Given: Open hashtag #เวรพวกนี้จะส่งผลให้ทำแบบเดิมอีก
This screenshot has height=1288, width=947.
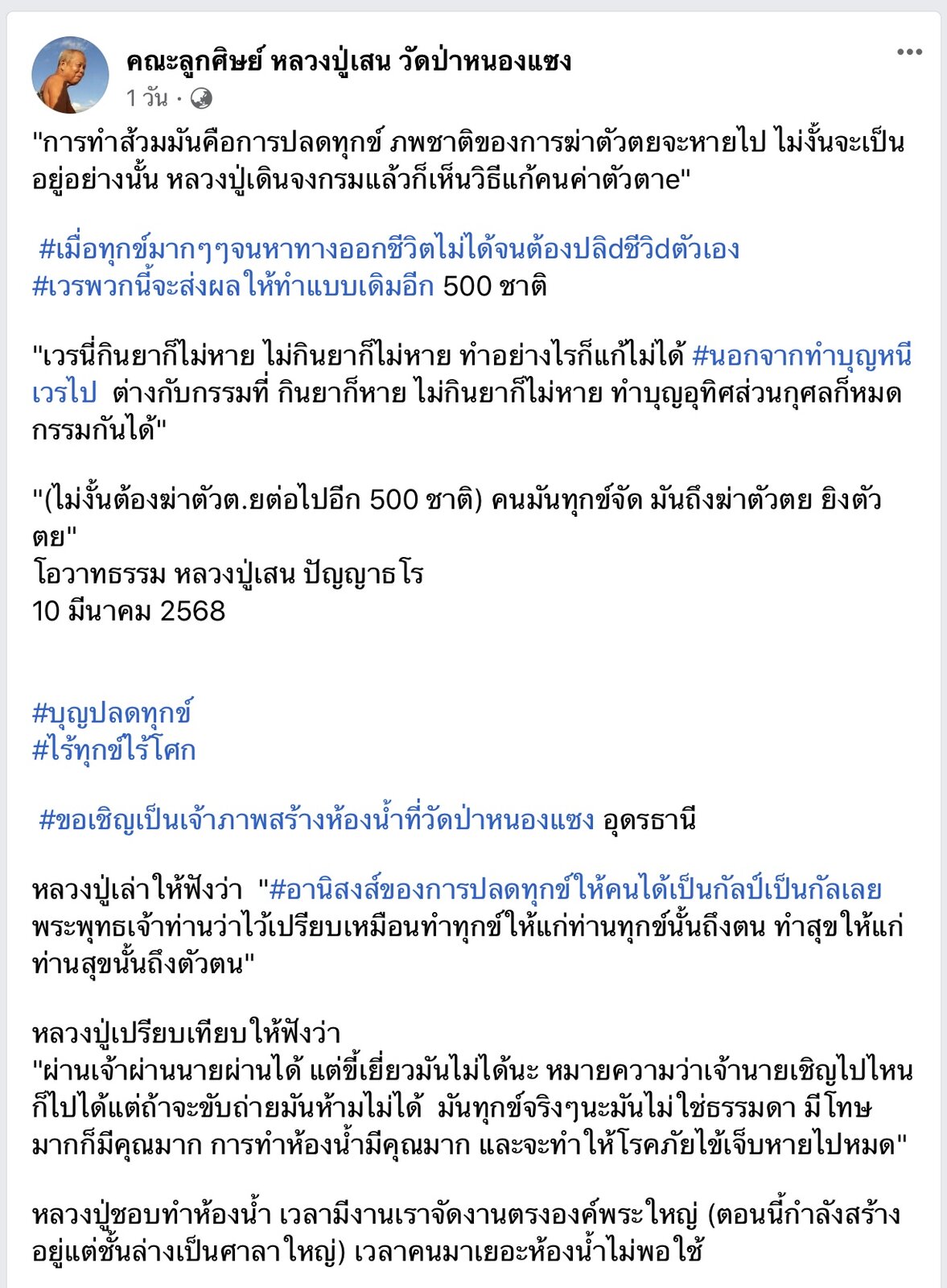Looking at the screenshot, I should (x=233, y=287).
